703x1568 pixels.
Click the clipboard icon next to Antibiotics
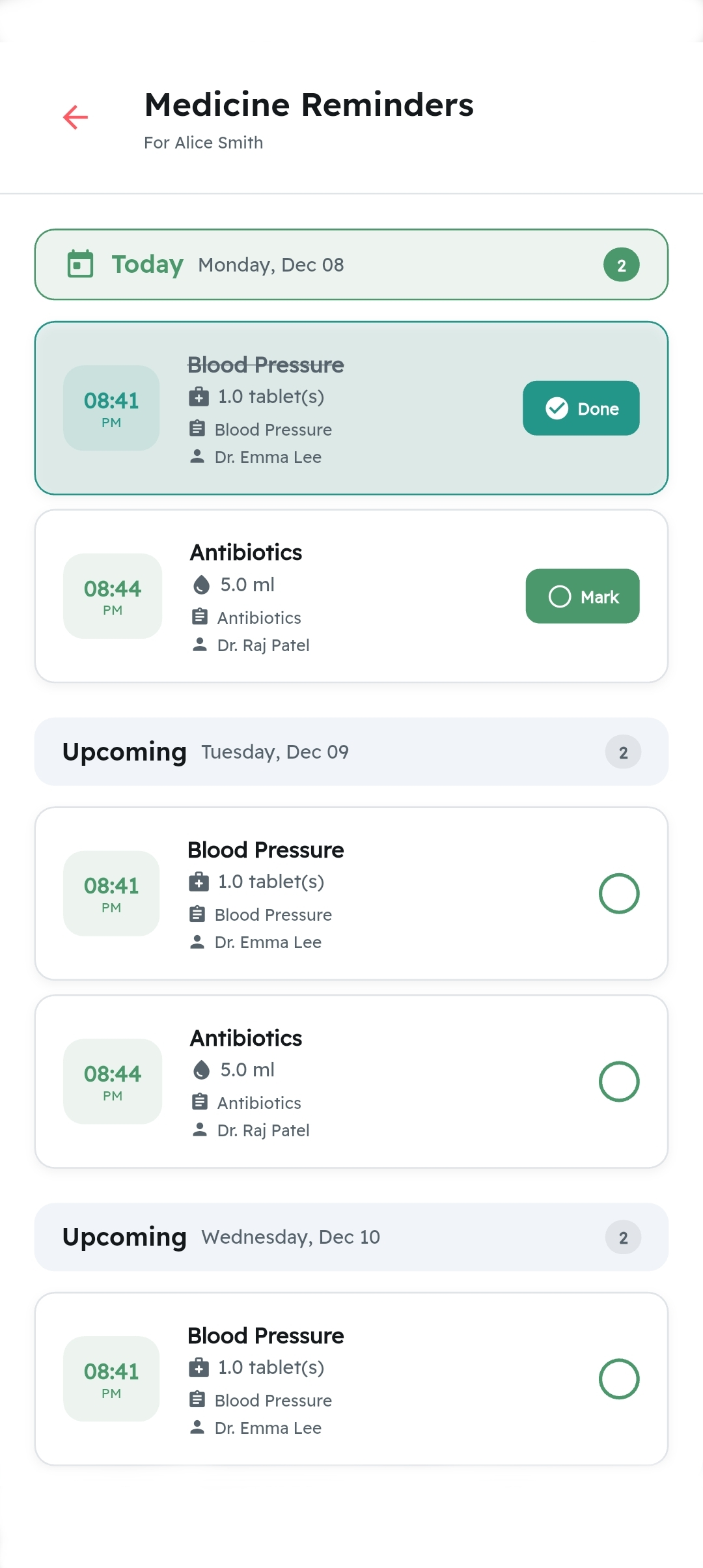[200, 617]
